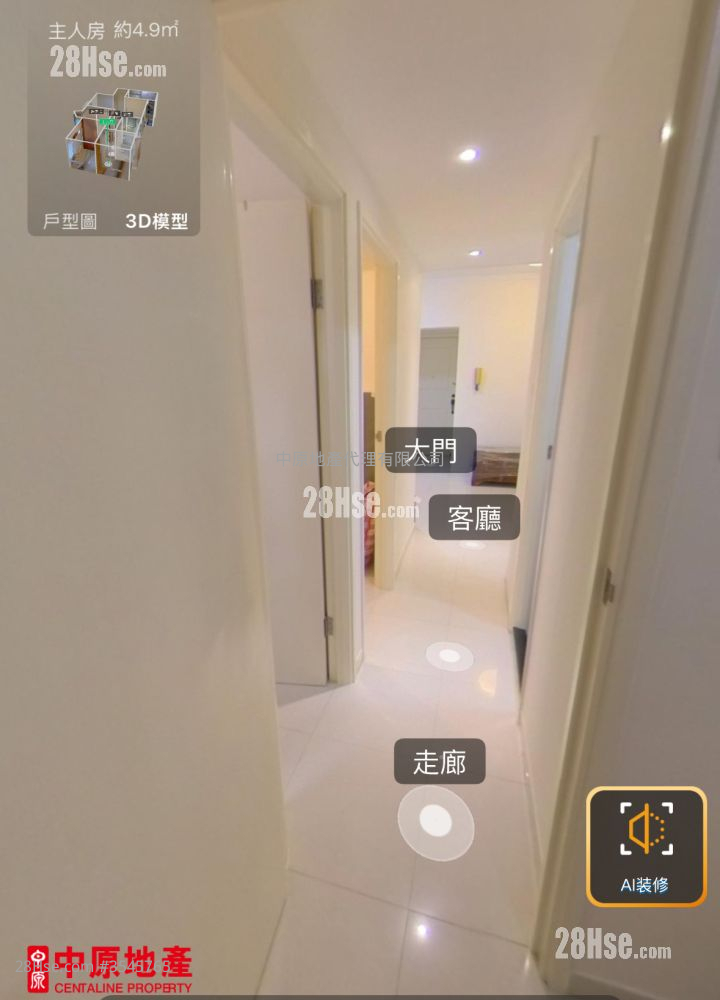Screen dimensions: 720x1000
Task: Select the 3D模型 view tab
Action: 156,222
